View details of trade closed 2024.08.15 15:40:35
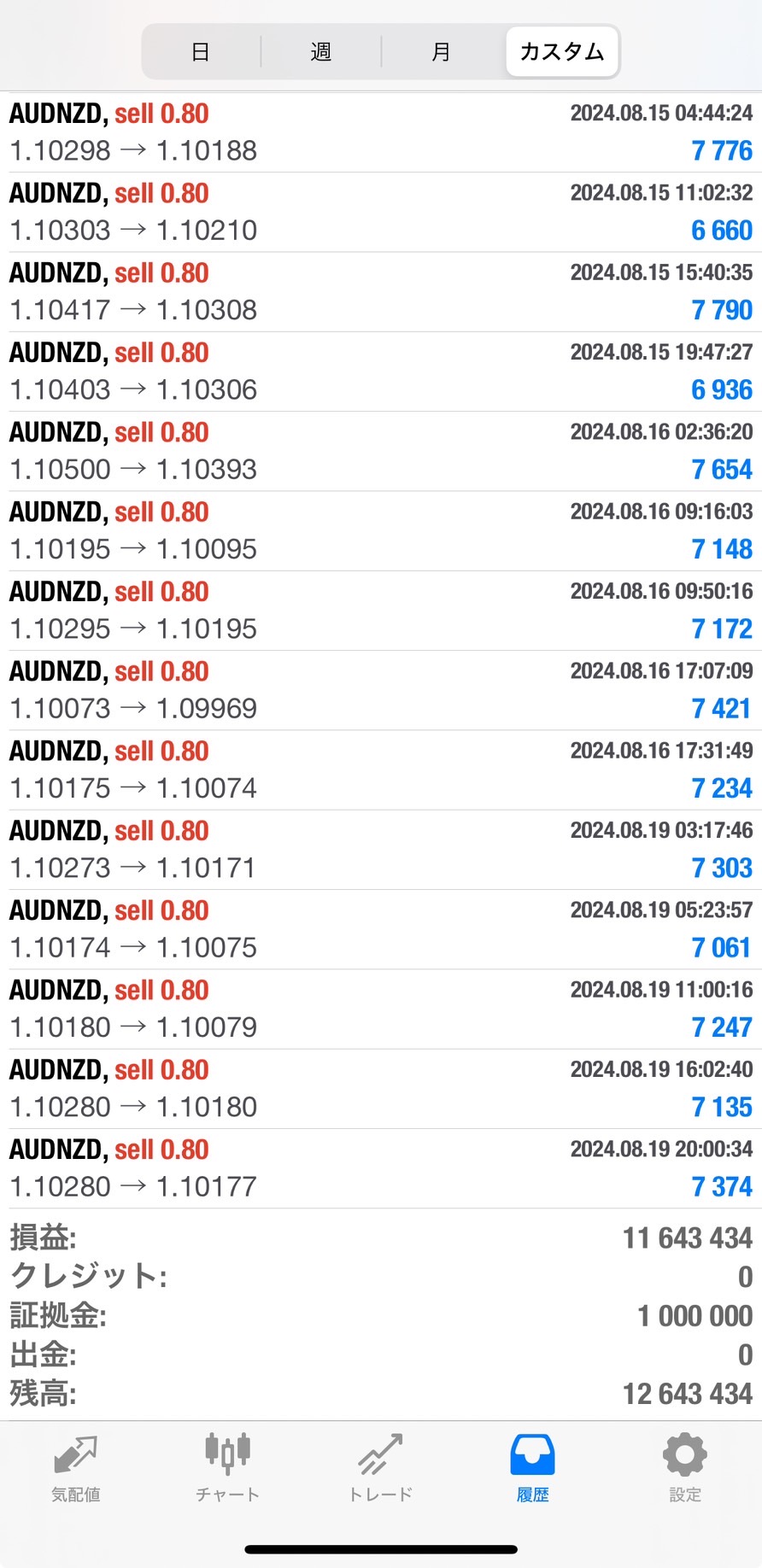762x1568 pixels. [380, 291]
